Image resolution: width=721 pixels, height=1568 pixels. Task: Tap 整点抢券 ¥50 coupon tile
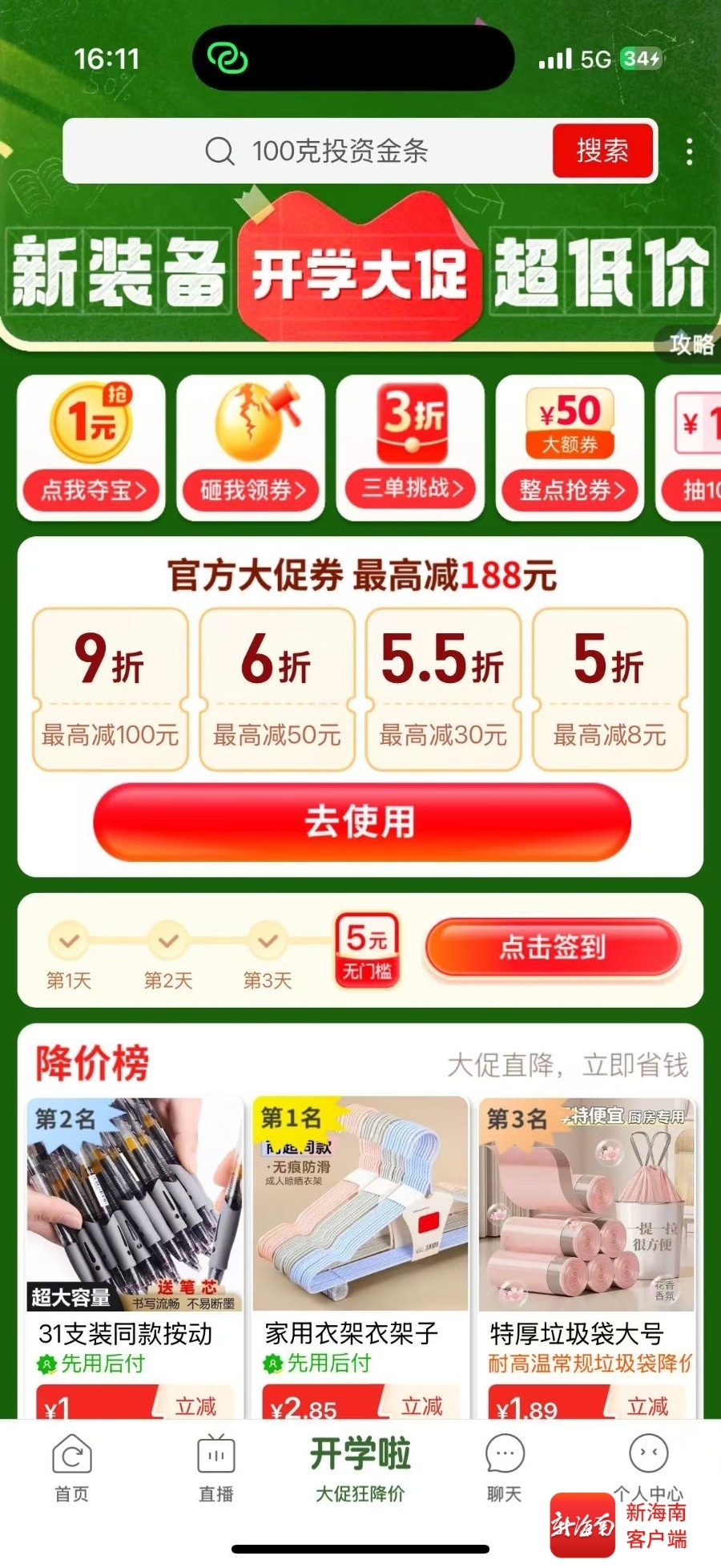[x=570, y=447]
